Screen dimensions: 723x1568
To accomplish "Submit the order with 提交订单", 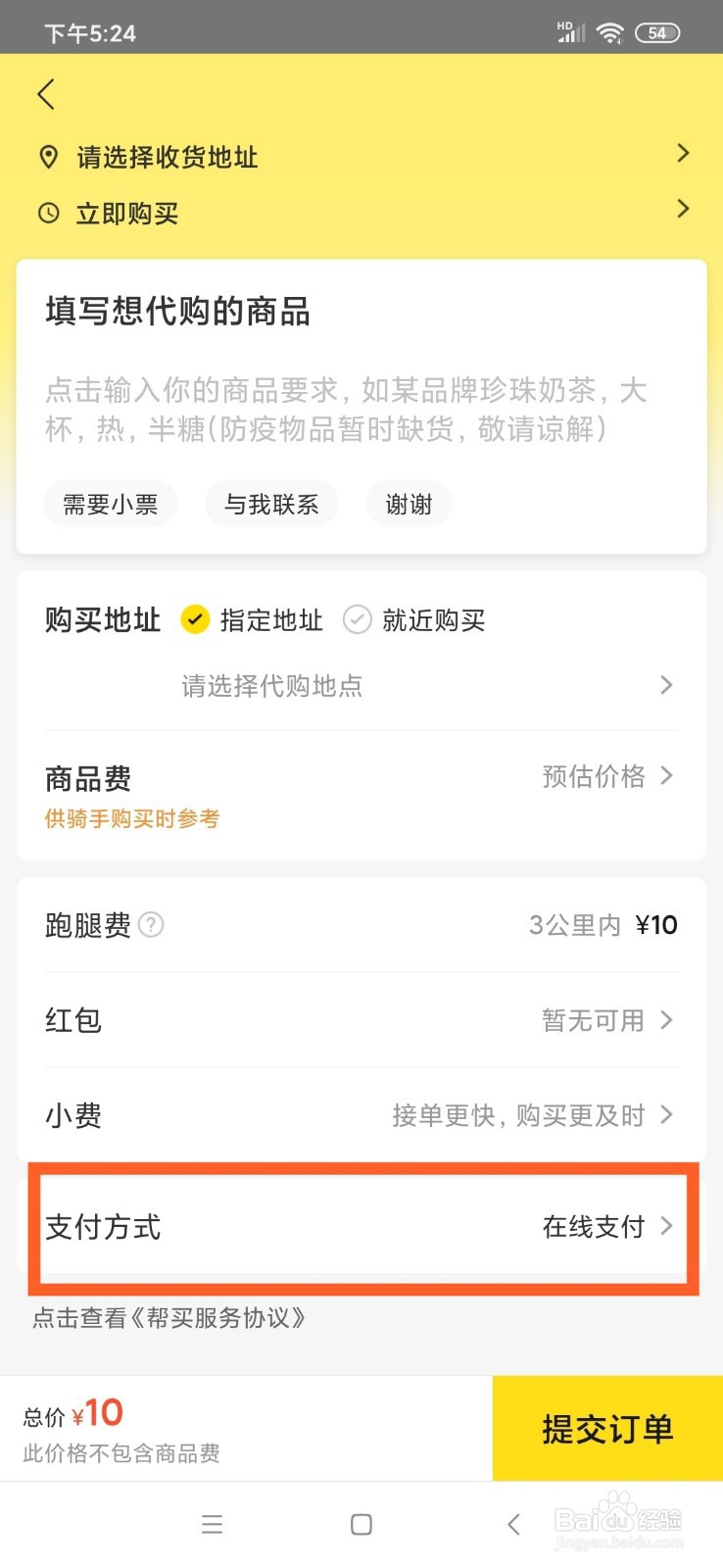I will [x=607, y=1429].
